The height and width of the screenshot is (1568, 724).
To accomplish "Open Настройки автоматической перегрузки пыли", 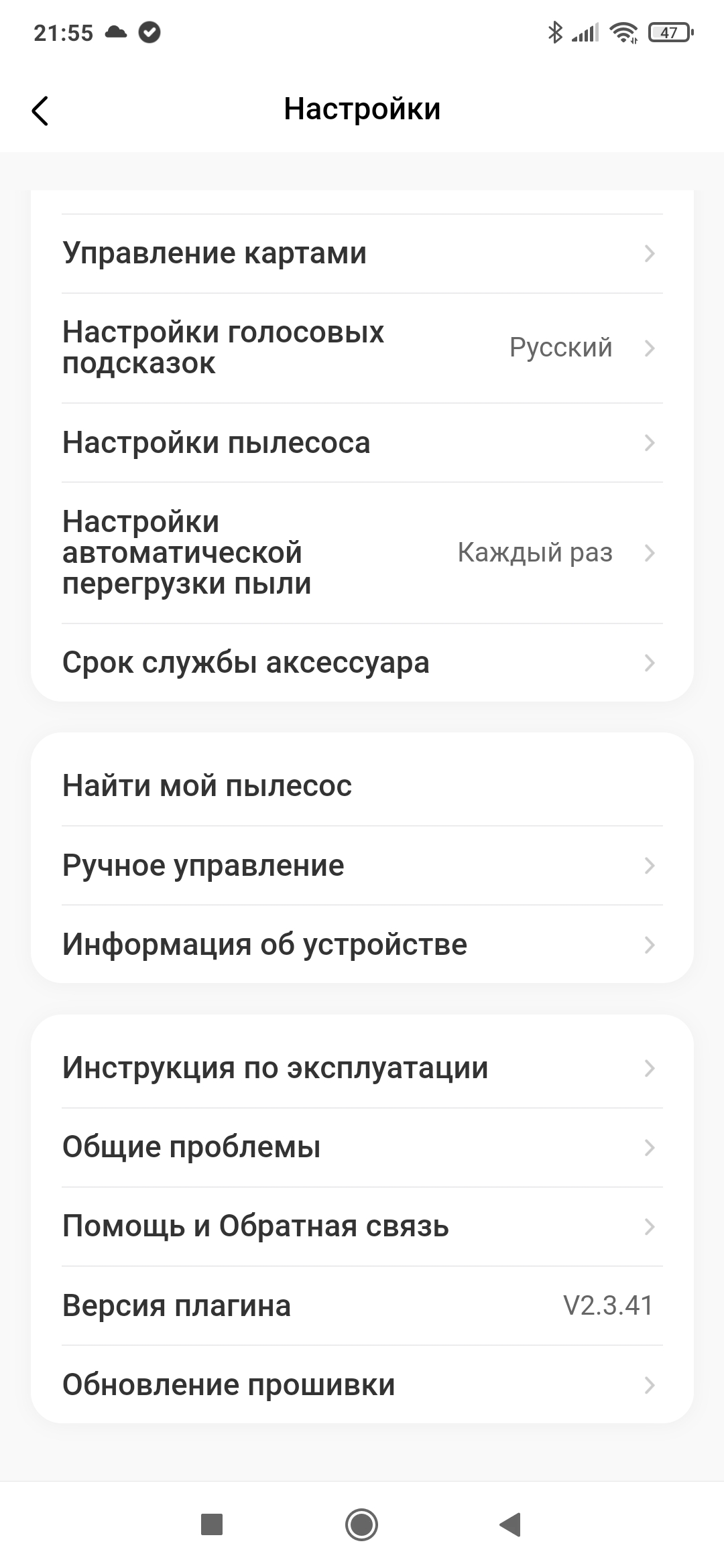I will pos(362,553).
